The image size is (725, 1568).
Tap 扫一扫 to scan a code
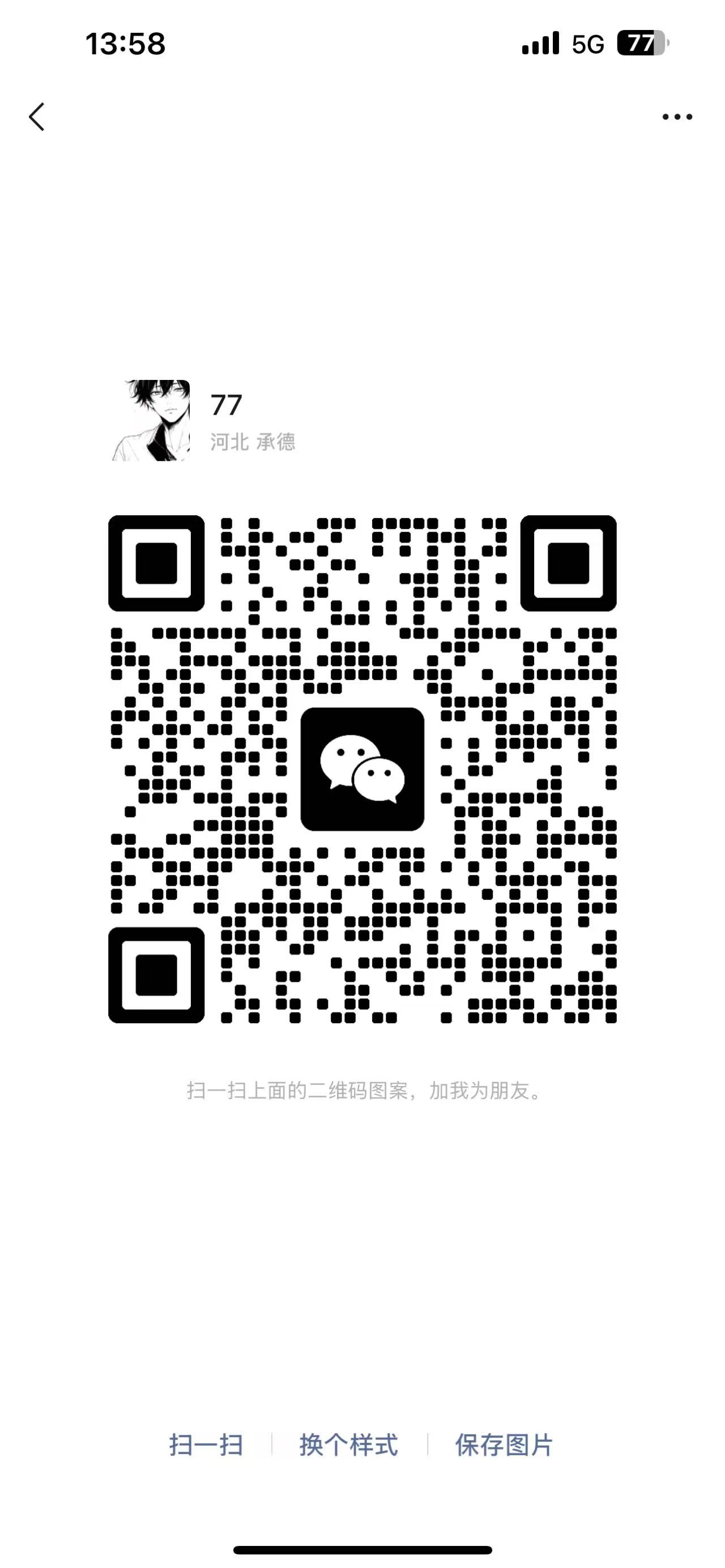[x=206, y=1445]
